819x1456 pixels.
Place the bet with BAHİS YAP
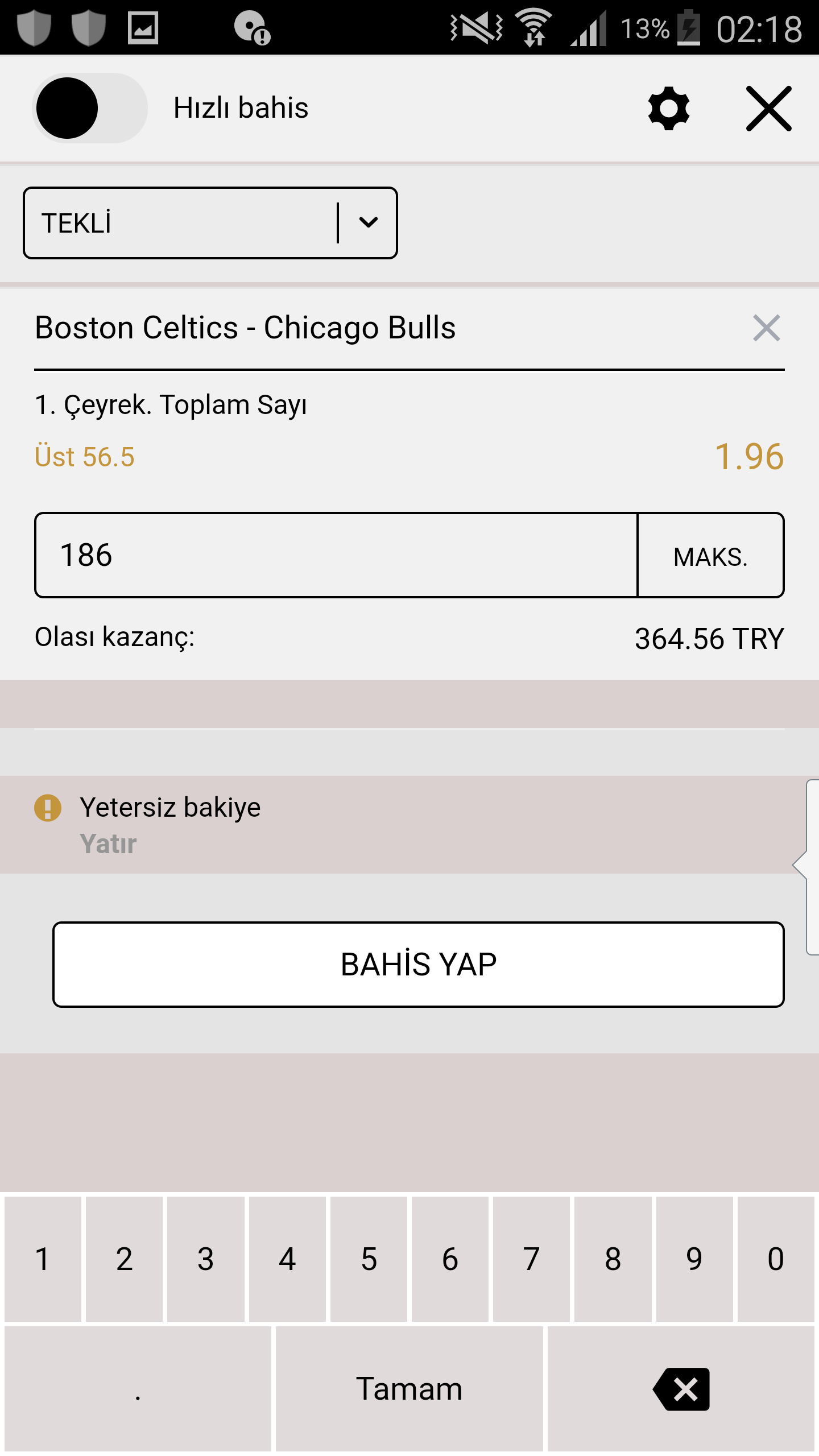(419, 965)
